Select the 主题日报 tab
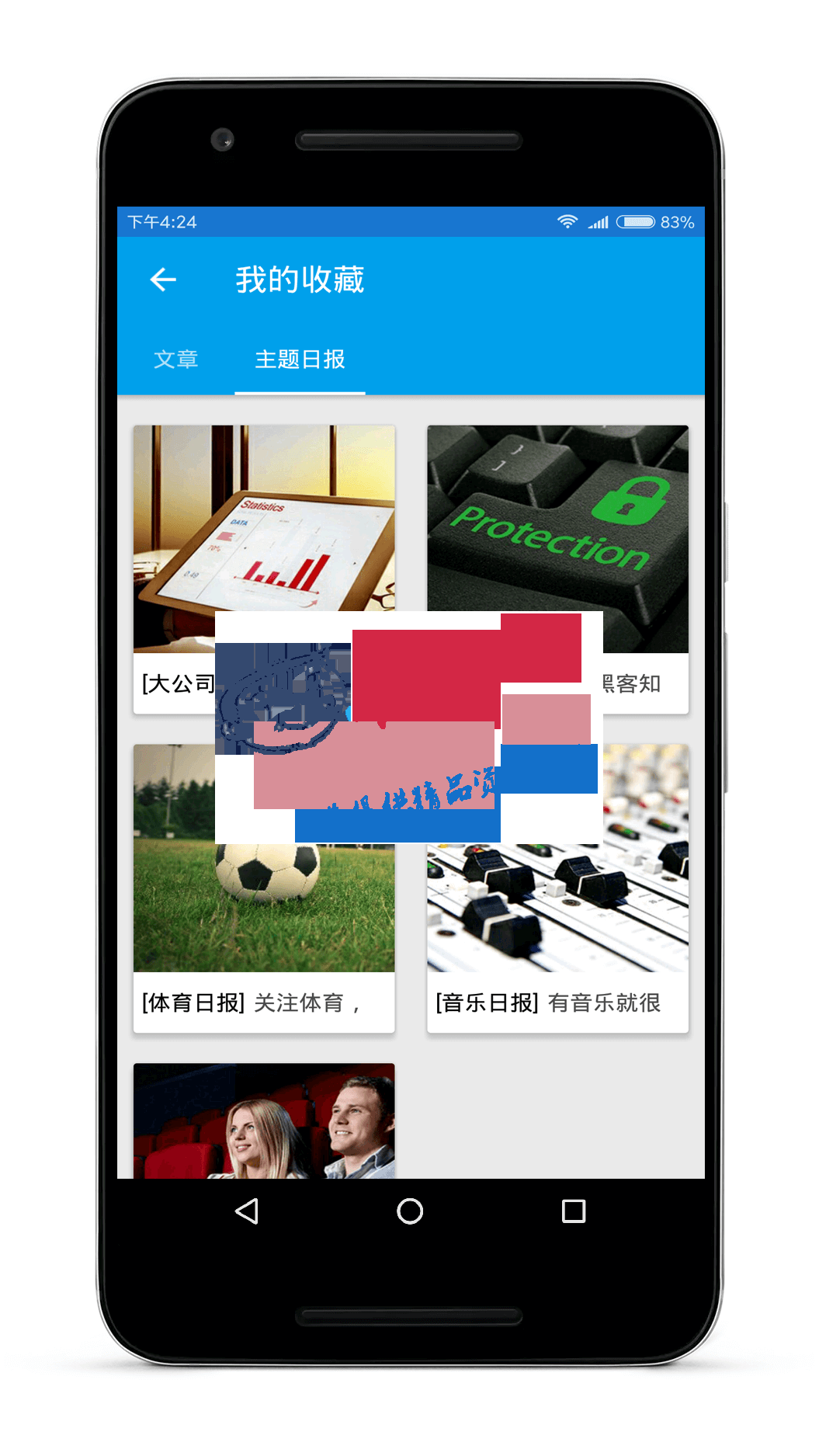The height and width of the screenshot is (1456, 819). pos(300,360)
